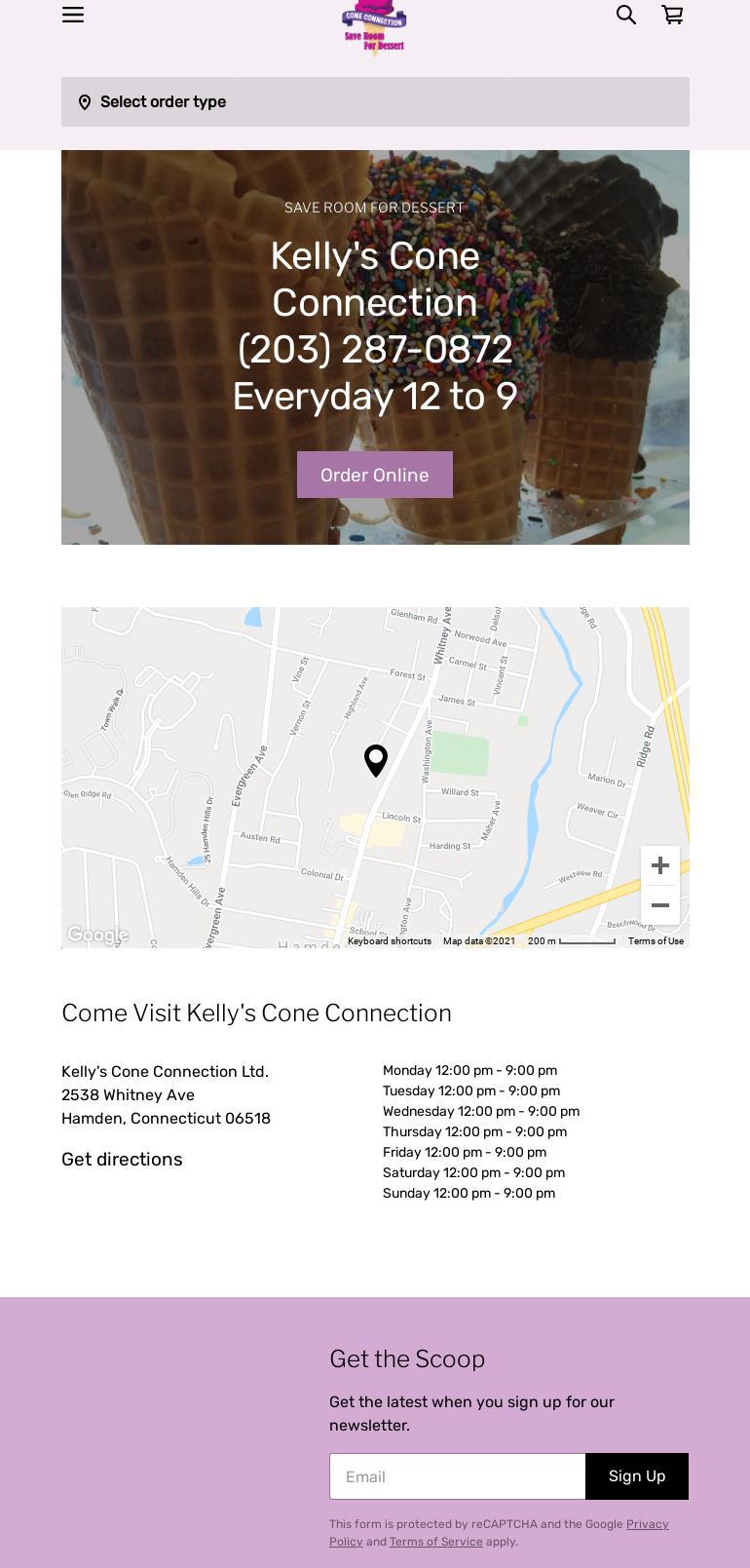Open the Terms of Service link
Image resolution: width=750 pixels, height=1568 pixels.
pos(435,1542)
